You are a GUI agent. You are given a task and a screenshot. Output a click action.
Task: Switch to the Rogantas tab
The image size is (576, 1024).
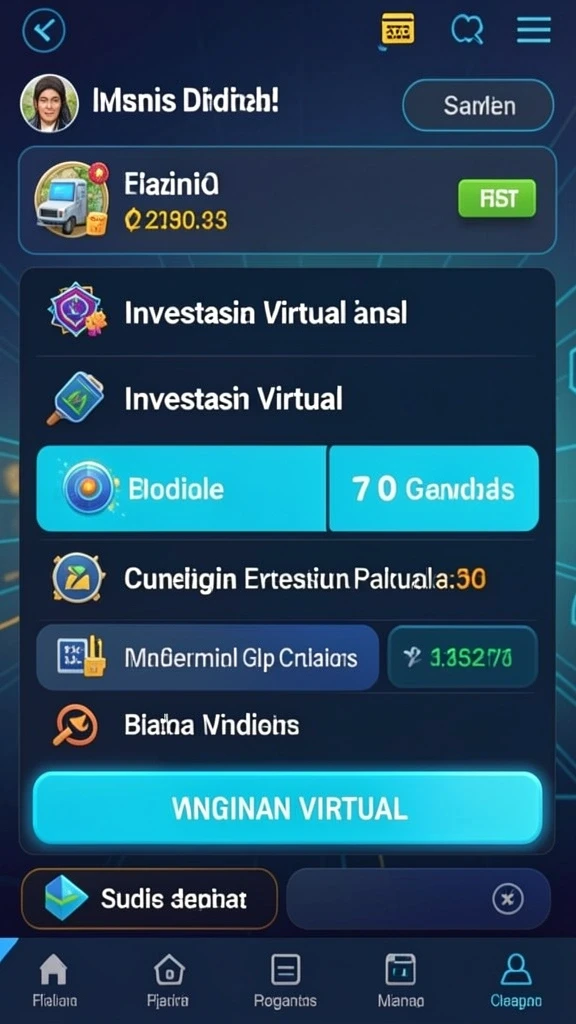point(285,980)
